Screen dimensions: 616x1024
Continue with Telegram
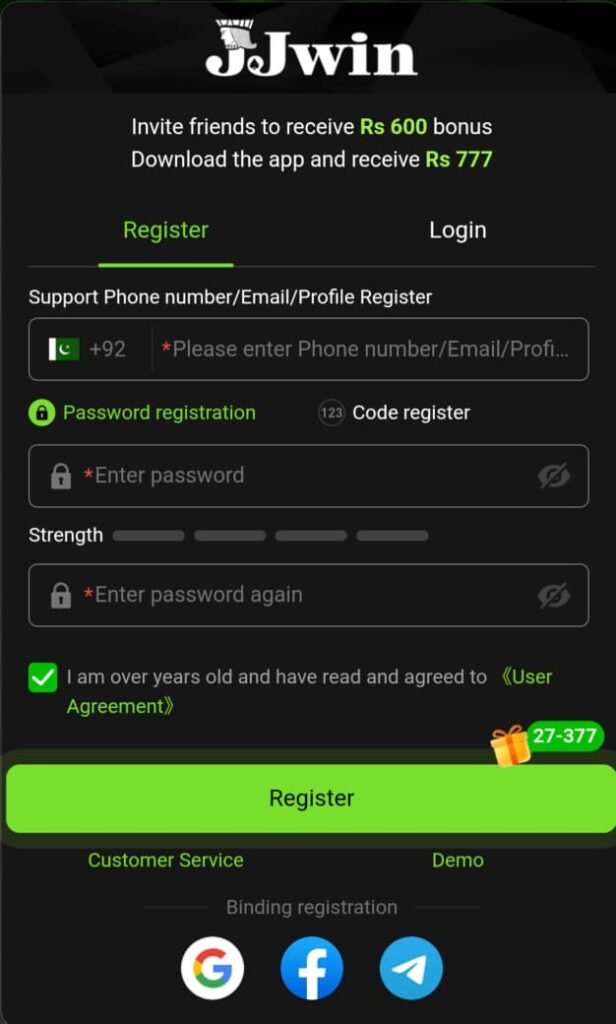pos(410,968)
